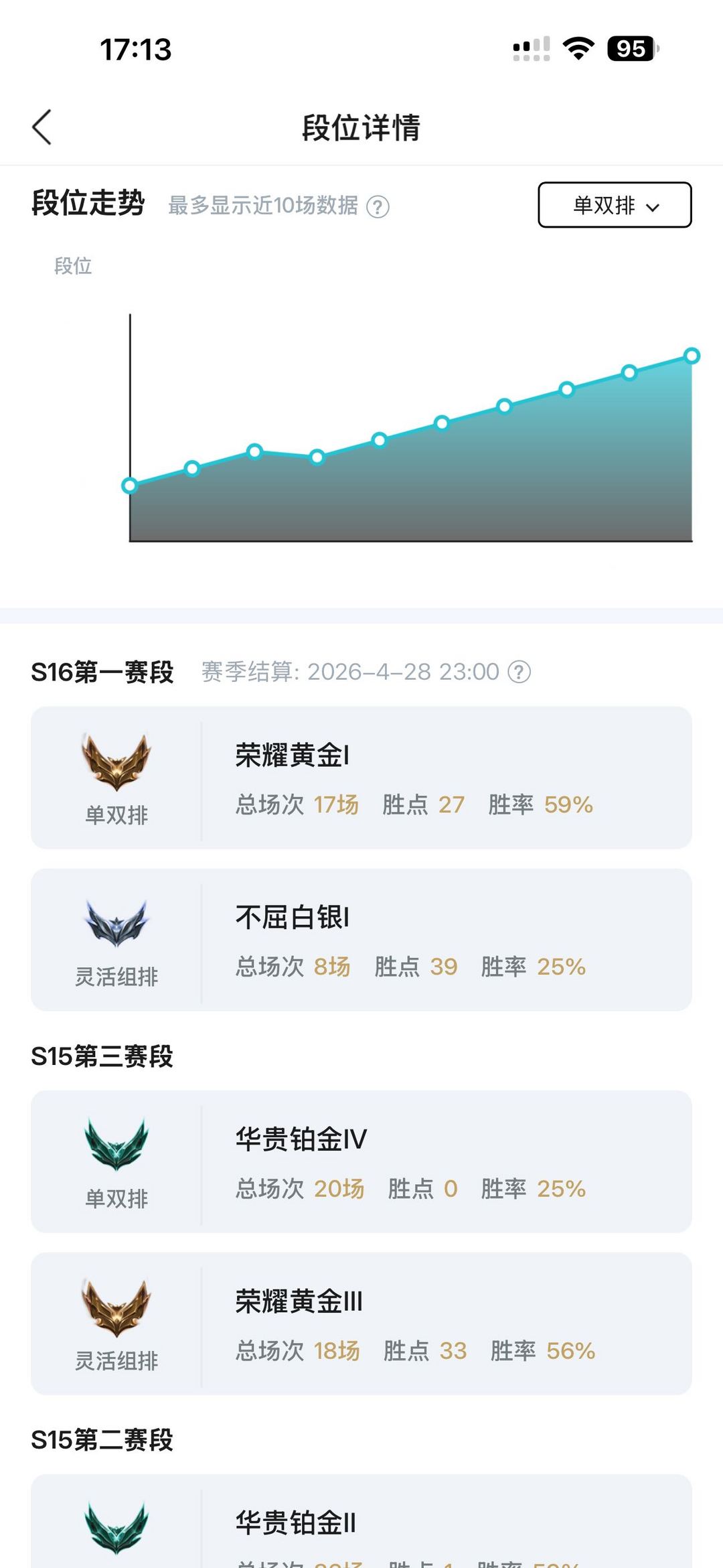Show help for 最多显示近10场数据
Image resolution: width=723 pixels, height=1568 pixels.
378,206
